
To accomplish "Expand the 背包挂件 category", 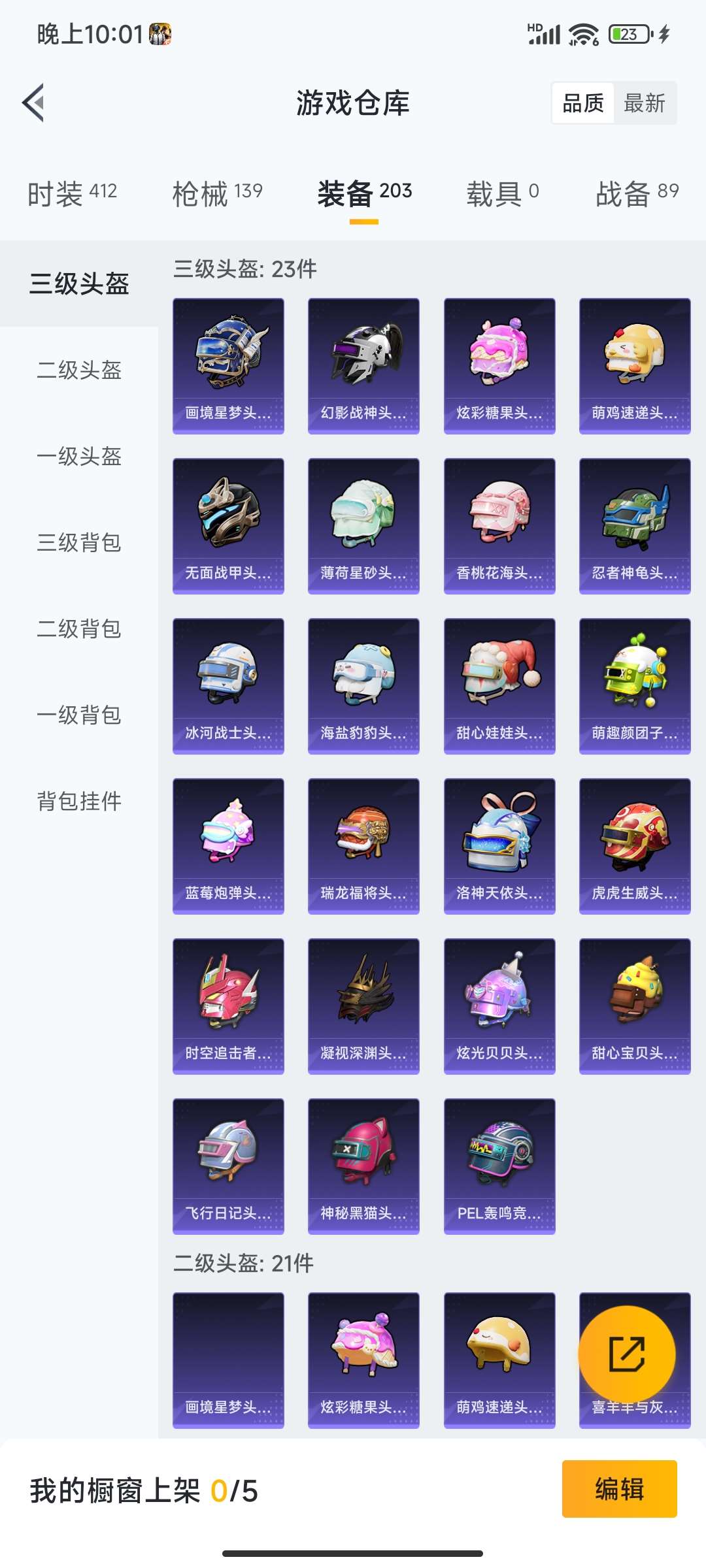I will click(78, 802).
